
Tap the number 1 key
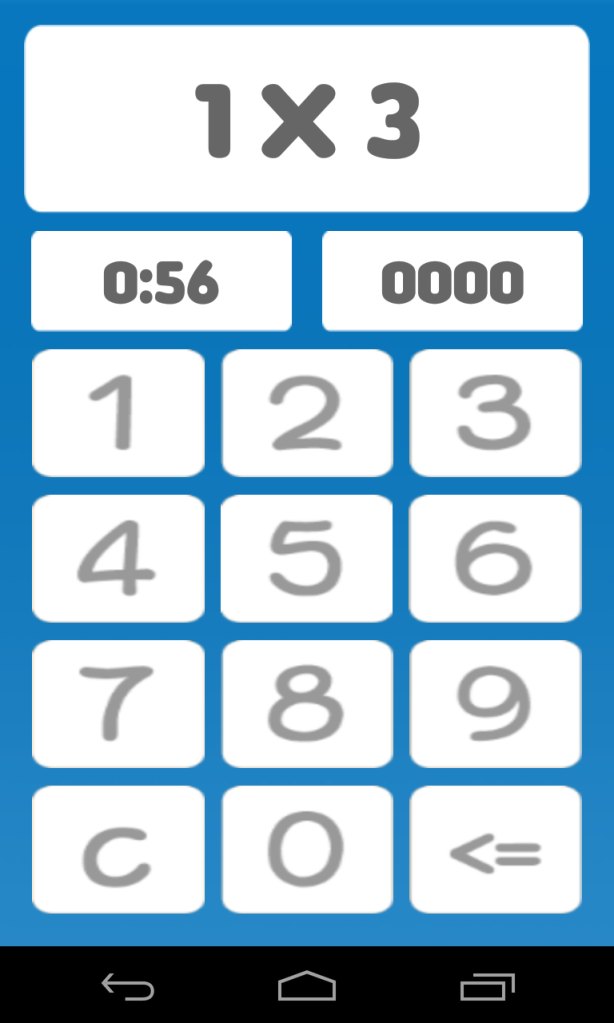coord(118,413)
